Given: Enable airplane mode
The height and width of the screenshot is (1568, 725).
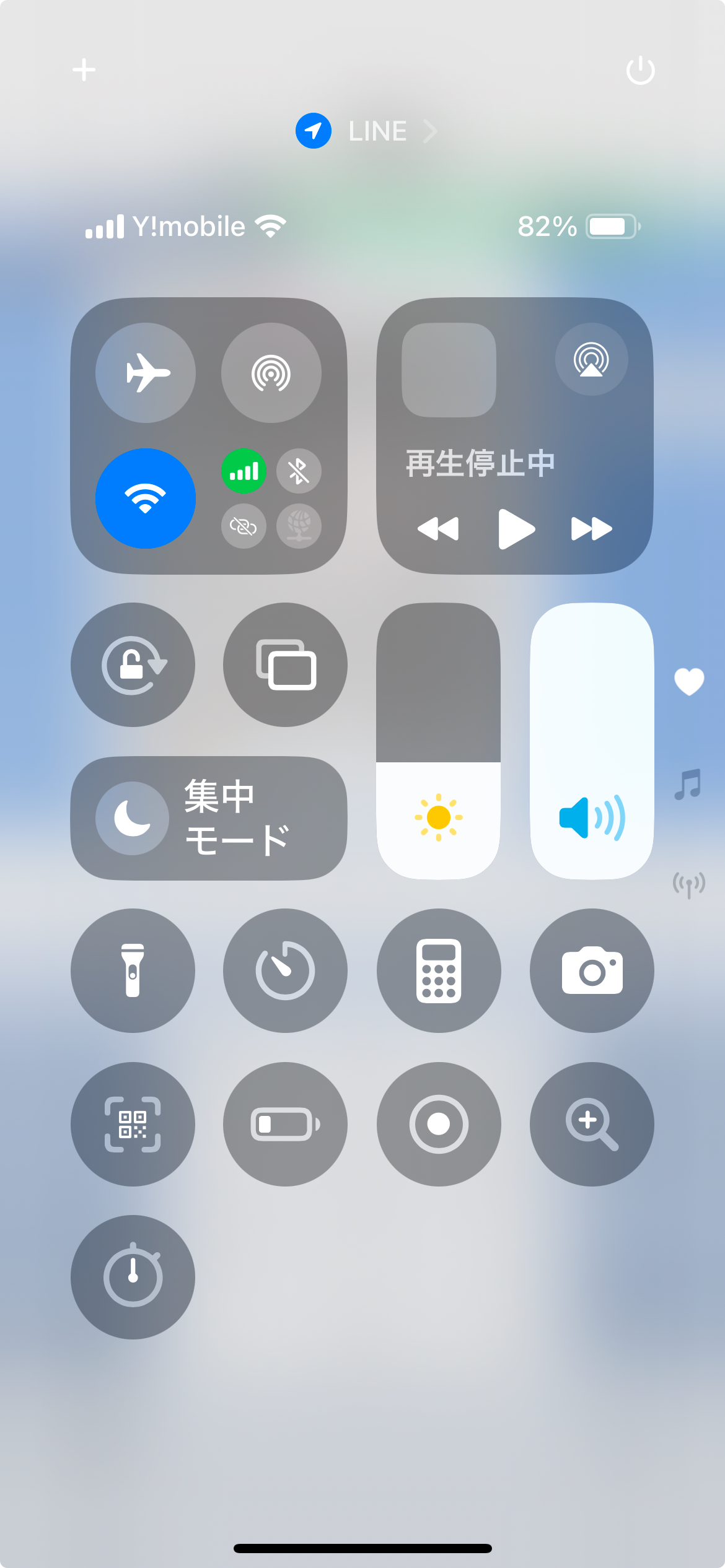Looking at the screenshot, I should (146, 373).
